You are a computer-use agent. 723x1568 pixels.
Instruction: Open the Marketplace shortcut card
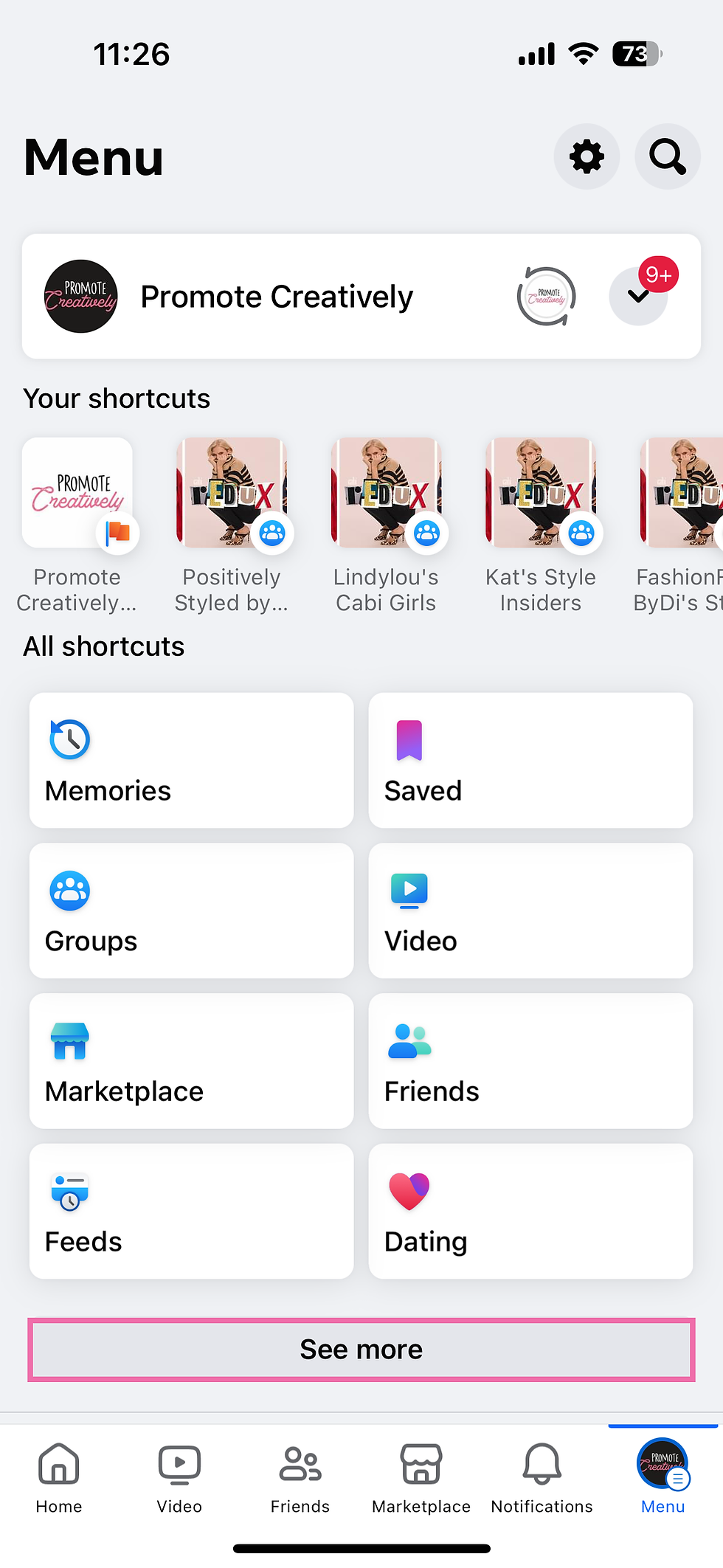pyautogui.click(x=191, y=1060)
